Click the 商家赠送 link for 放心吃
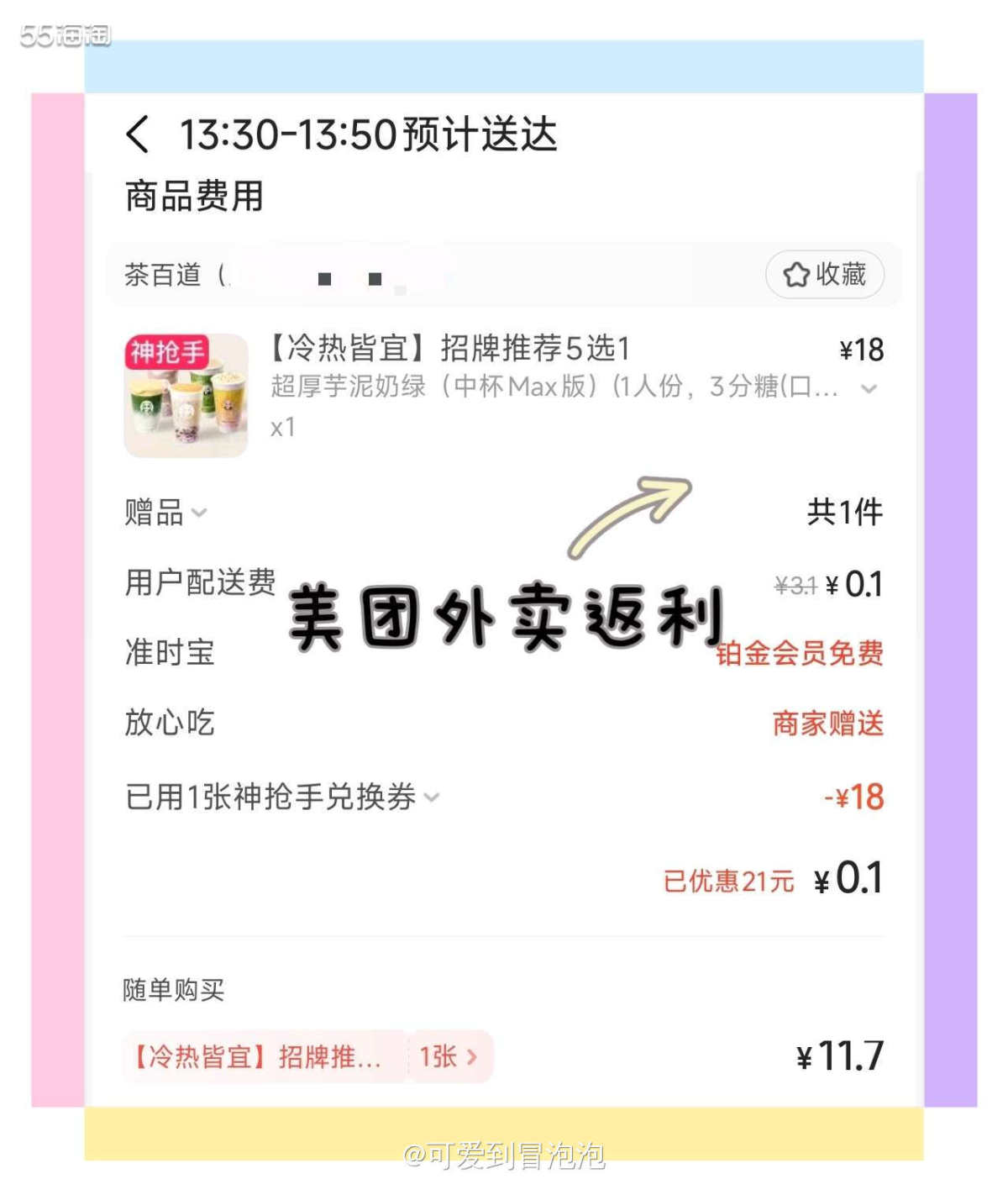The width and height of the screenshot is (1008, 1200). tap(827, 724)
